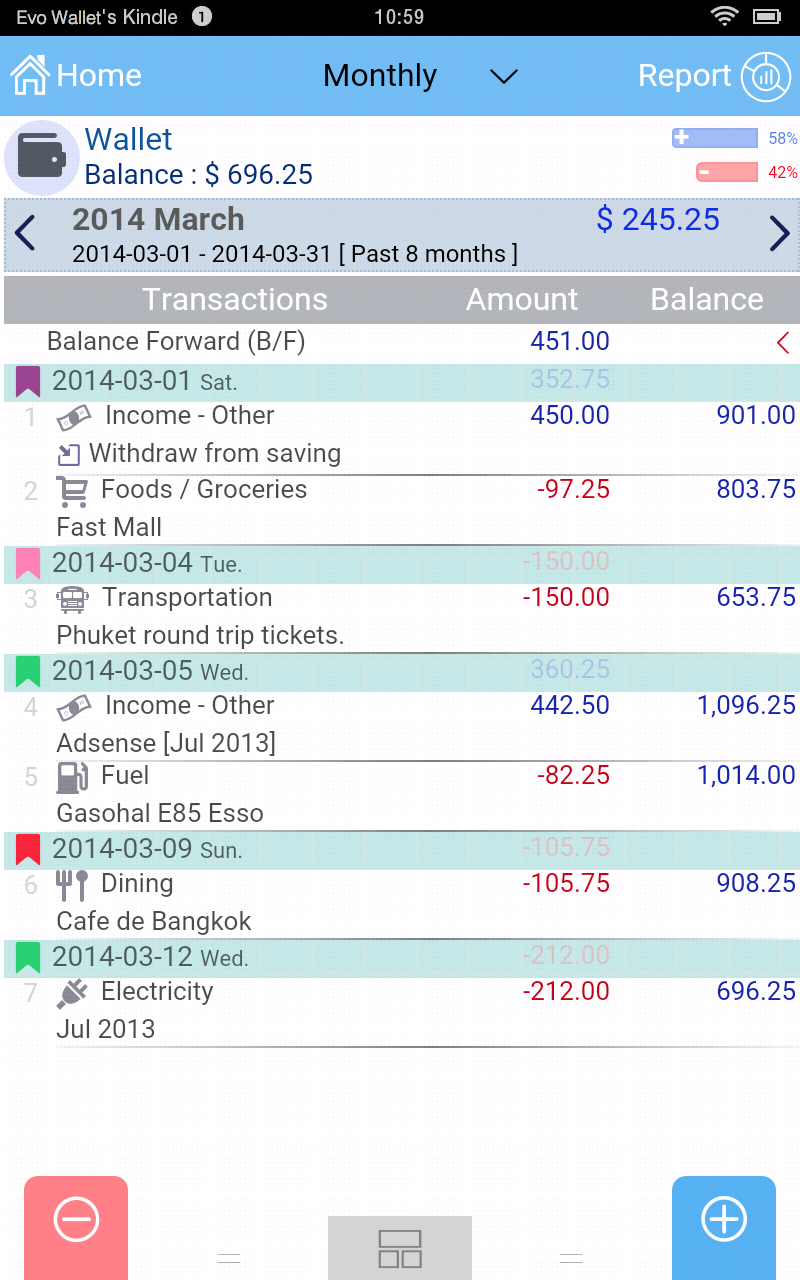Select the Transportation bus icon
This screenshot has width=800, height=1280.
70,598
